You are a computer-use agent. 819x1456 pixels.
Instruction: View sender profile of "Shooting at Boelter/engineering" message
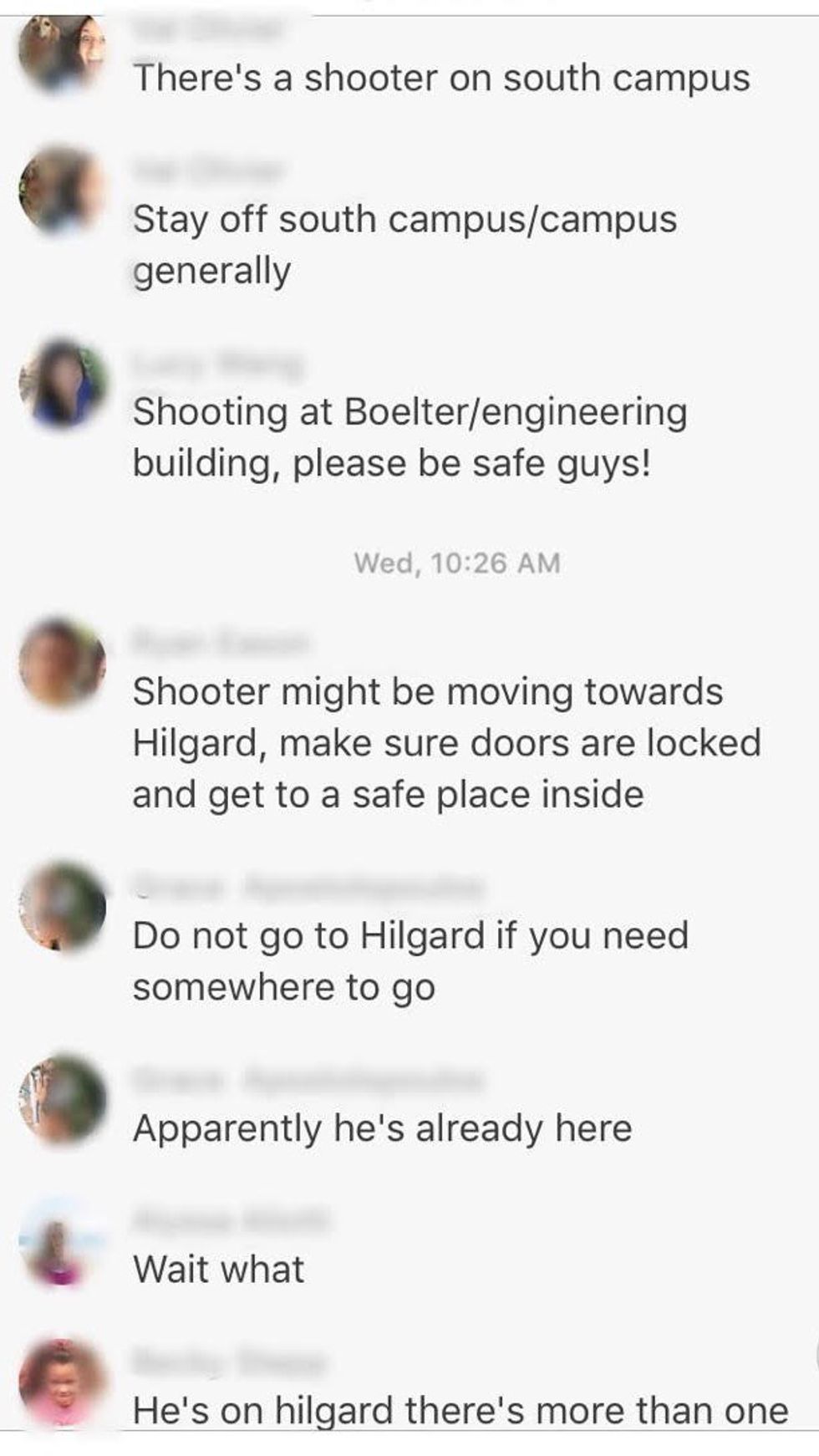point(64,384)
